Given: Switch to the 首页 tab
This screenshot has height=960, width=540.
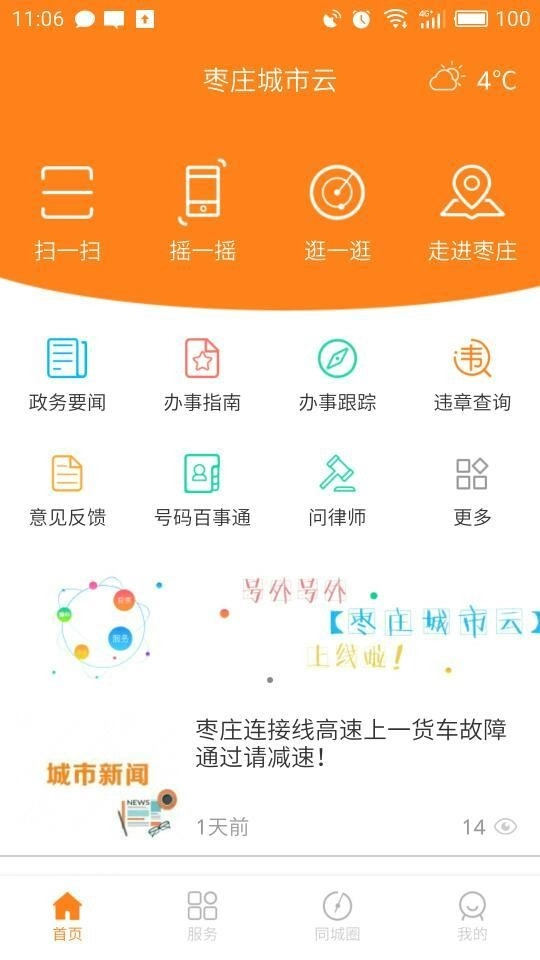Looking at the screenshot, I should click(67, 916).
